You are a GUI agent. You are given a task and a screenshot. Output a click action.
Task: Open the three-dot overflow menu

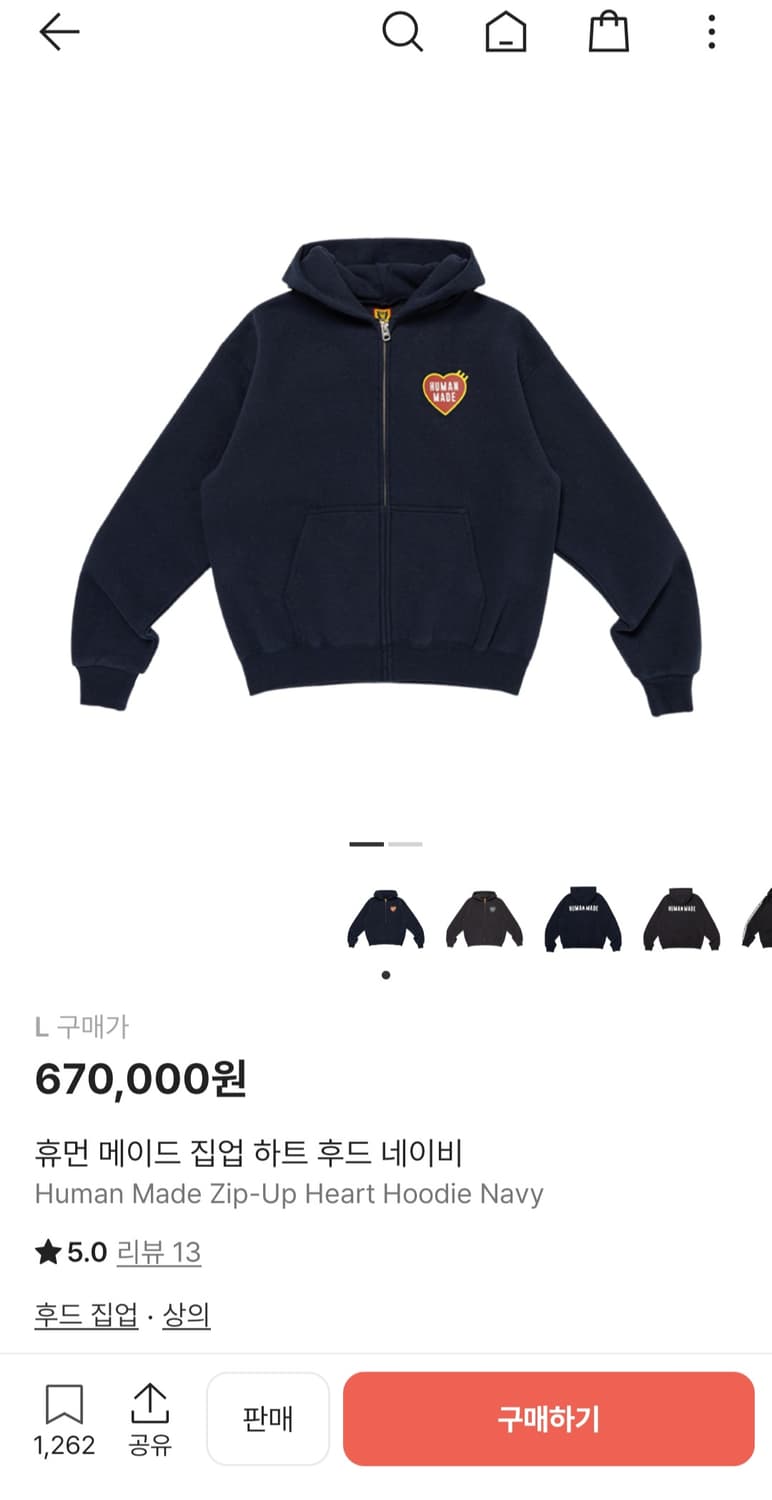click(x=710, y=31)
